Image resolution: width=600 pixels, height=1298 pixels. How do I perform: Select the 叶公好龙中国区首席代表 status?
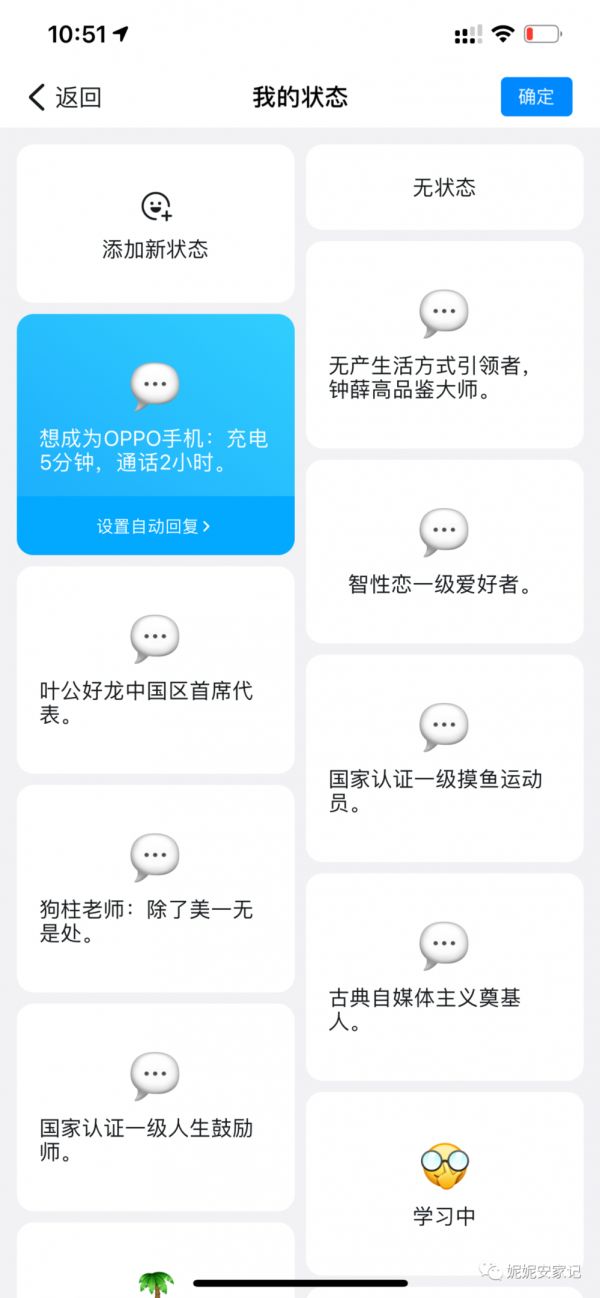click(155, 670)
